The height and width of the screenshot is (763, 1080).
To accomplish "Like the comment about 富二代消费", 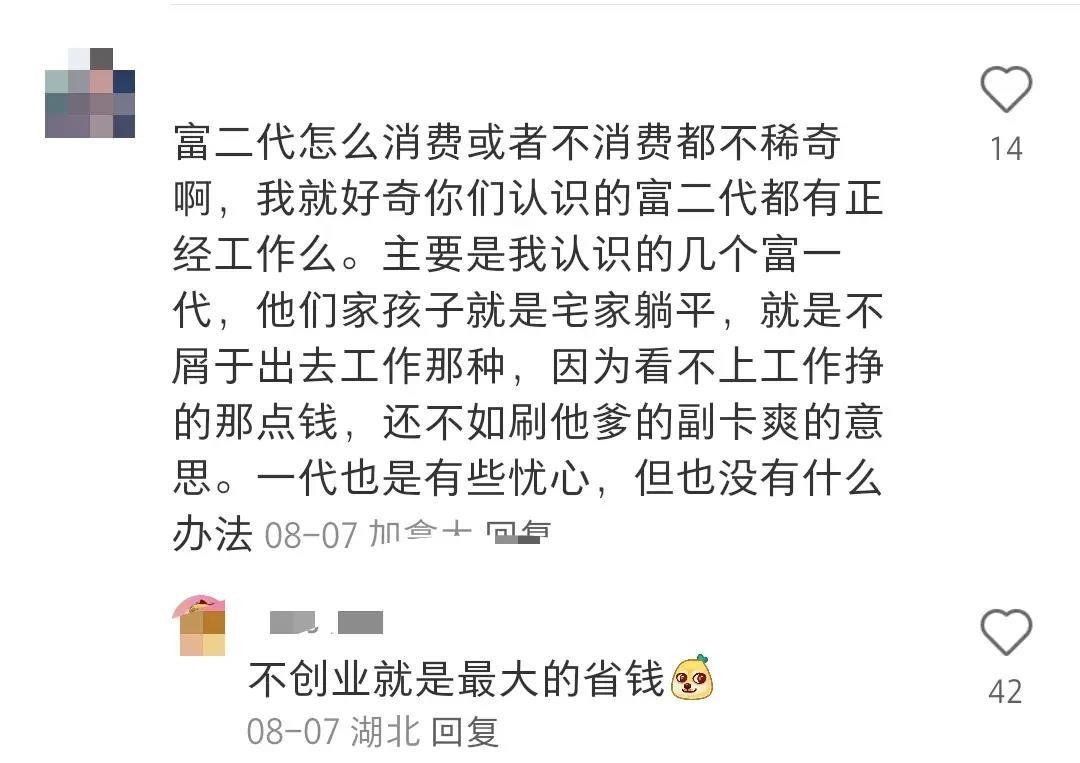I will [1005, 91].
